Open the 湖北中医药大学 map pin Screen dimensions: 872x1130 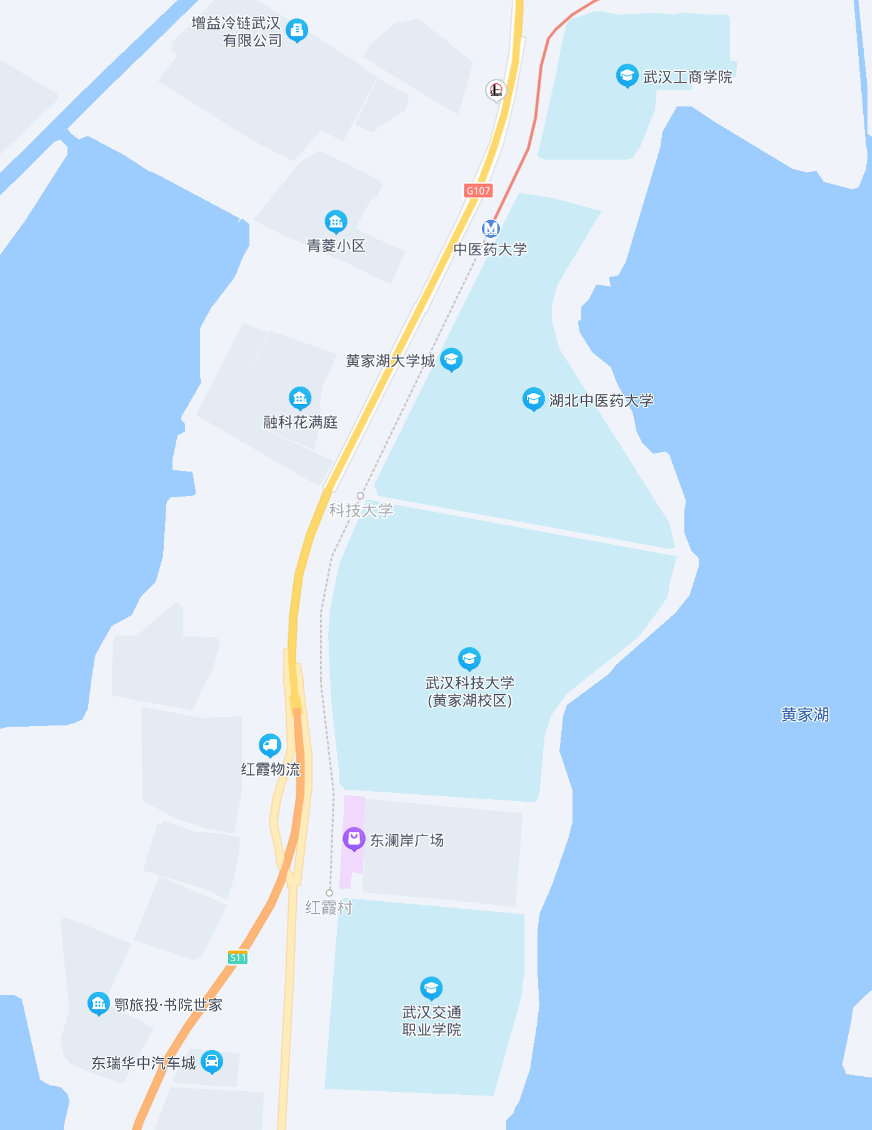(534, 399)
